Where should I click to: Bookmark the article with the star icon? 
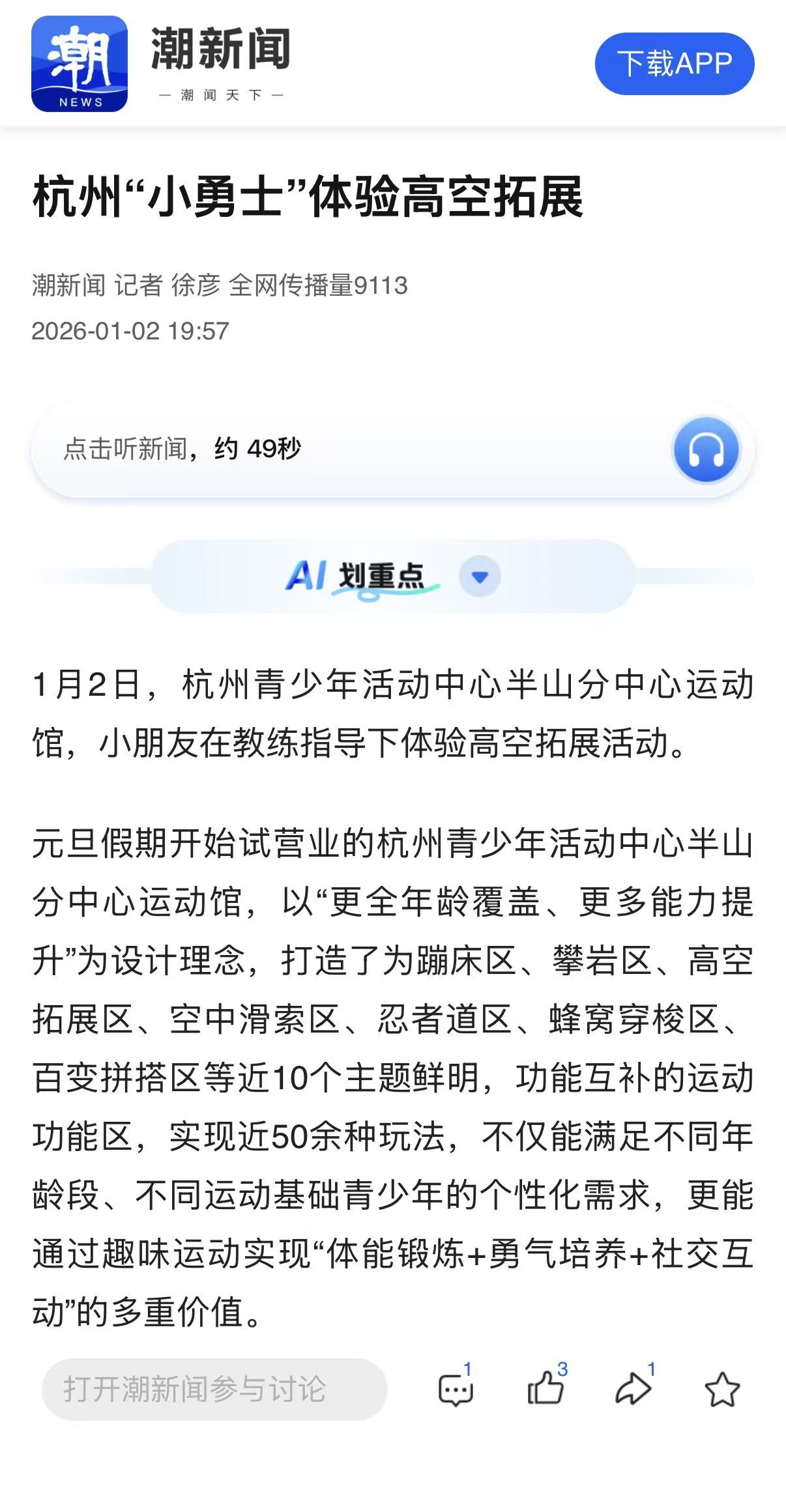click(722, 1390)
